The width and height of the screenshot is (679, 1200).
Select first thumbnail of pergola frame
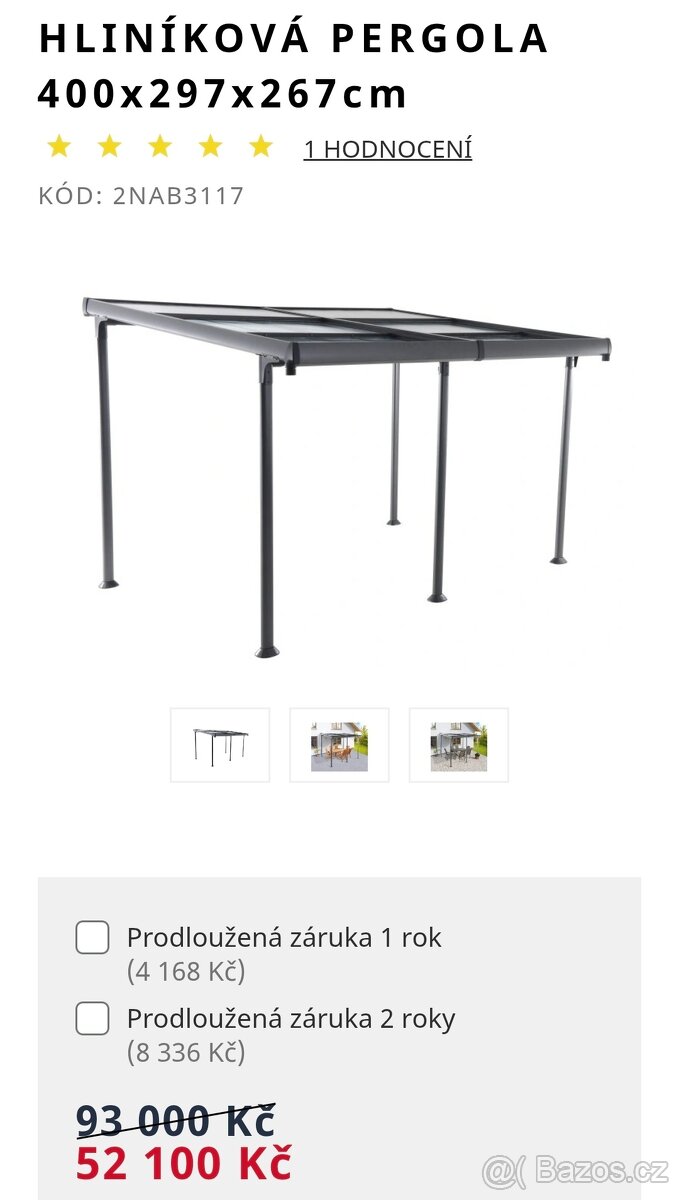click(x=220, y=745)
